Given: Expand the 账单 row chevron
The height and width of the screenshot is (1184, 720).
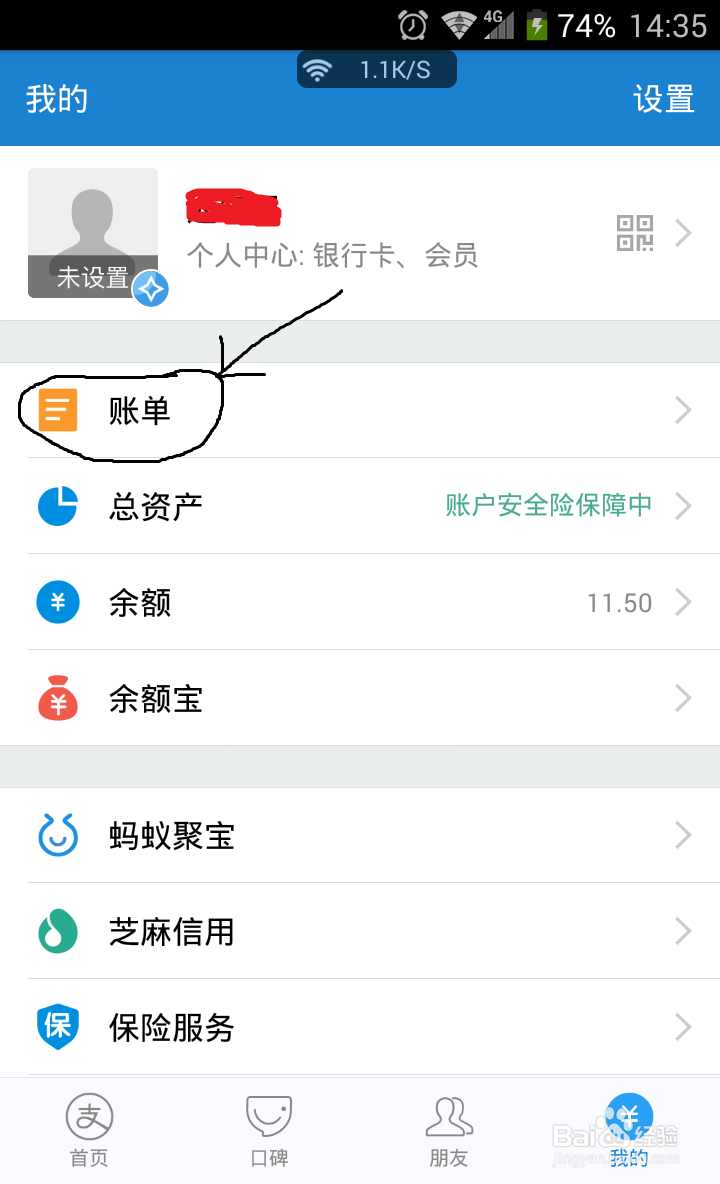Looking at the screenshot, I should tap(683, 409).
